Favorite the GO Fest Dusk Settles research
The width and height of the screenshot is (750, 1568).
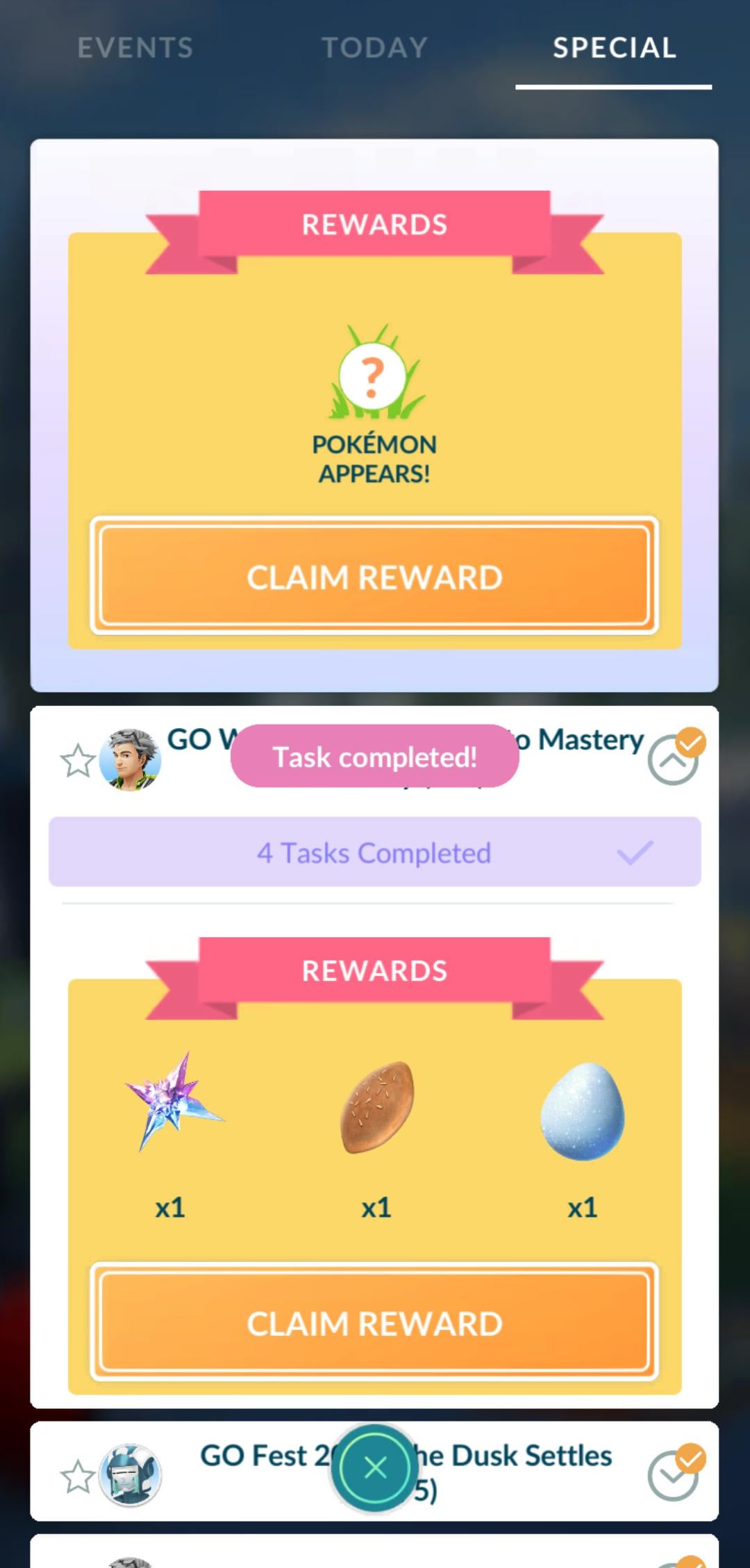77,1476
